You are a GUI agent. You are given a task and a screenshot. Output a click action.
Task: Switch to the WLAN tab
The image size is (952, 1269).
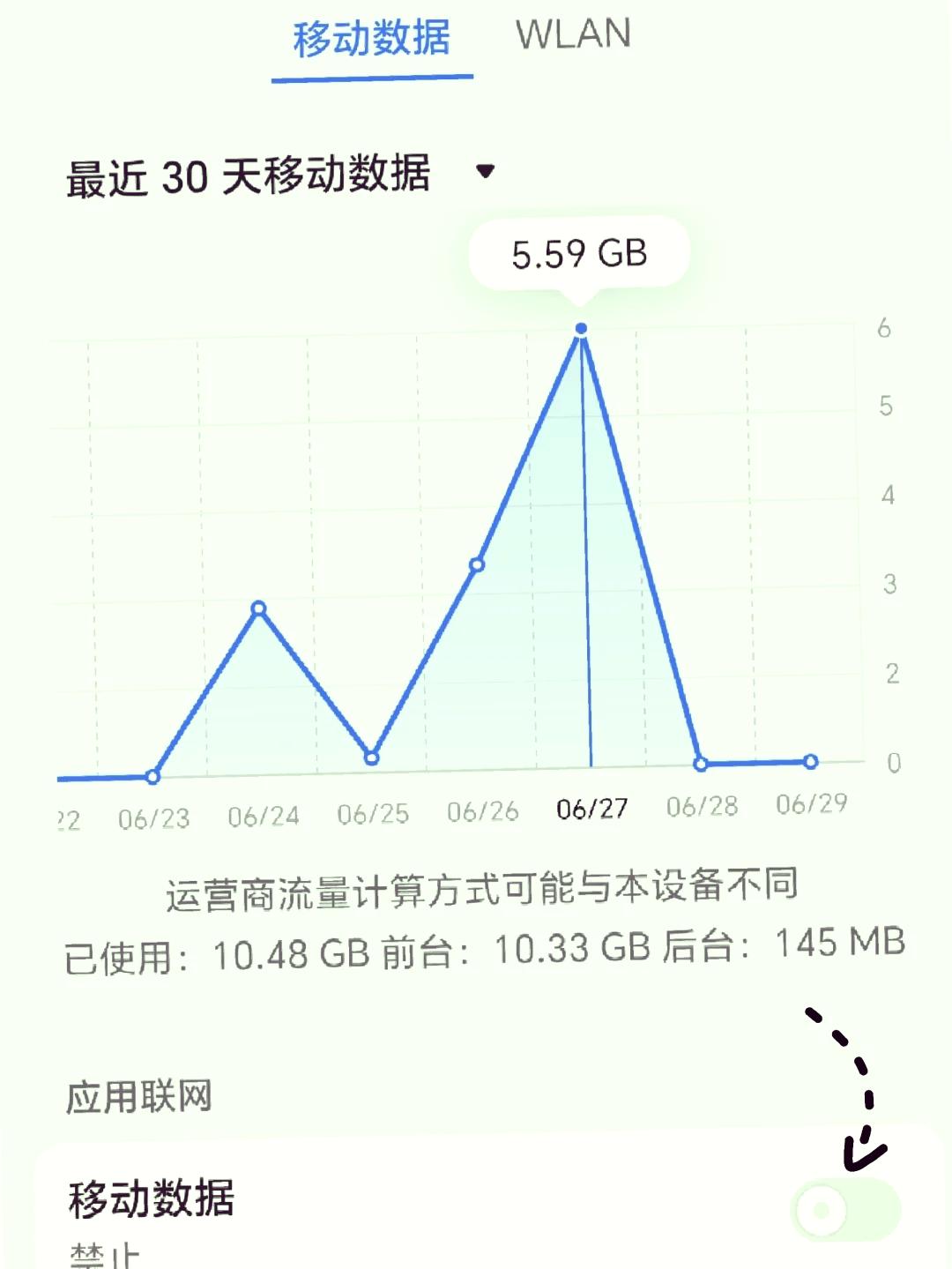(x=572, y=37)
